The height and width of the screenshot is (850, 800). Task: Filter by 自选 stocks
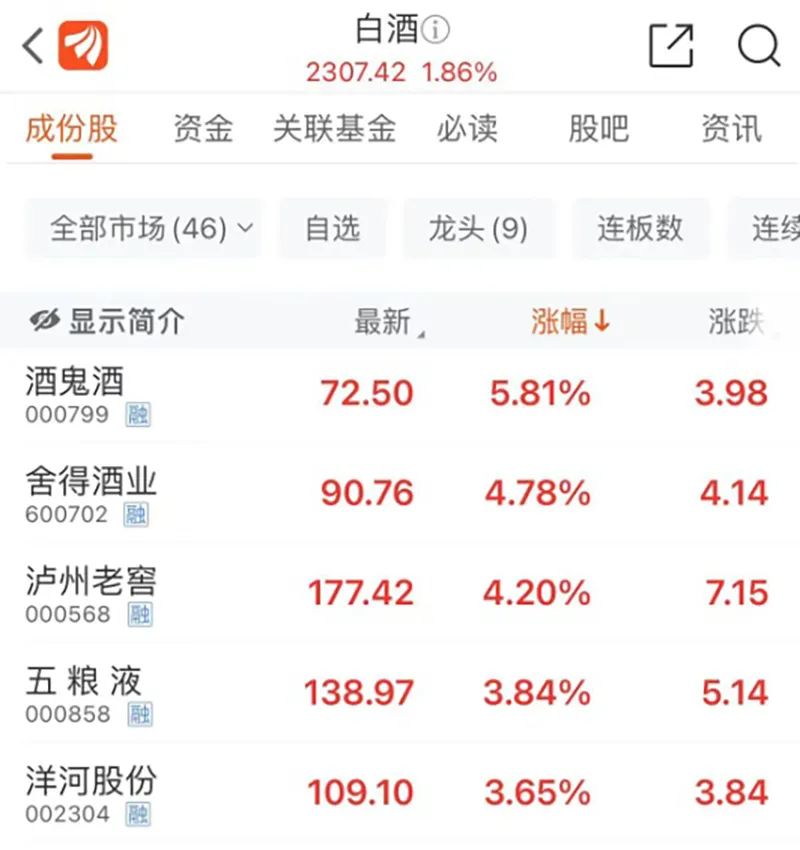pyautogui.click(x=332, y=229)
